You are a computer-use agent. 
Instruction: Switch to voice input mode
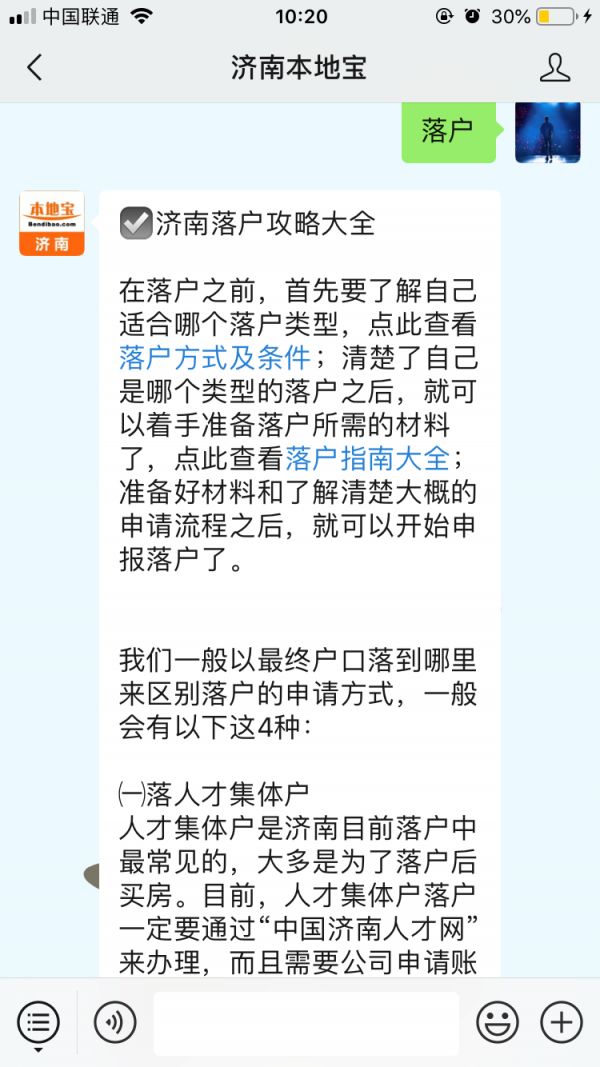(x=115, y=1022)
